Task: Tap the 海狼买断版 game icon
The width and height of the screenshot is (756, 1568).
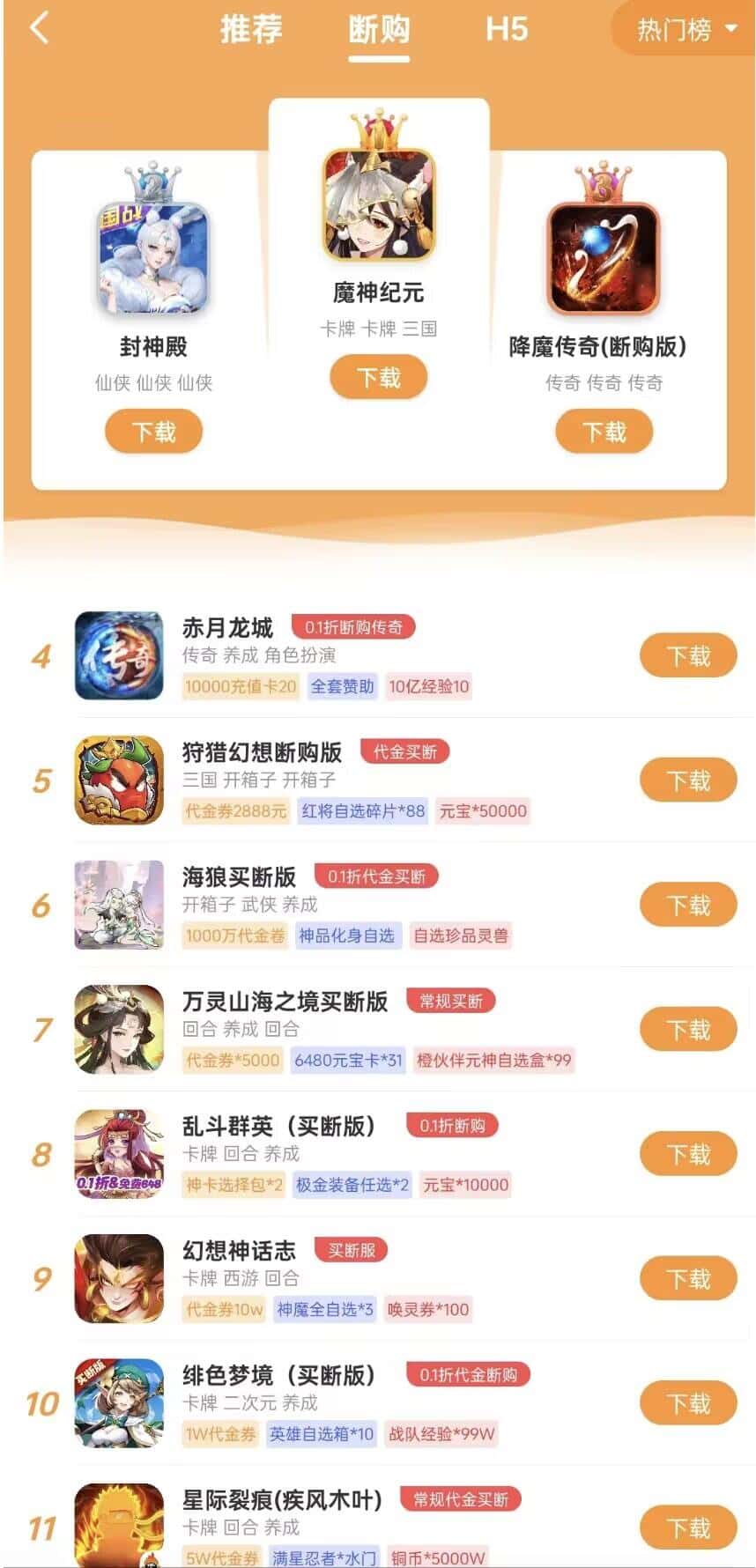Action: pos(119,904)
